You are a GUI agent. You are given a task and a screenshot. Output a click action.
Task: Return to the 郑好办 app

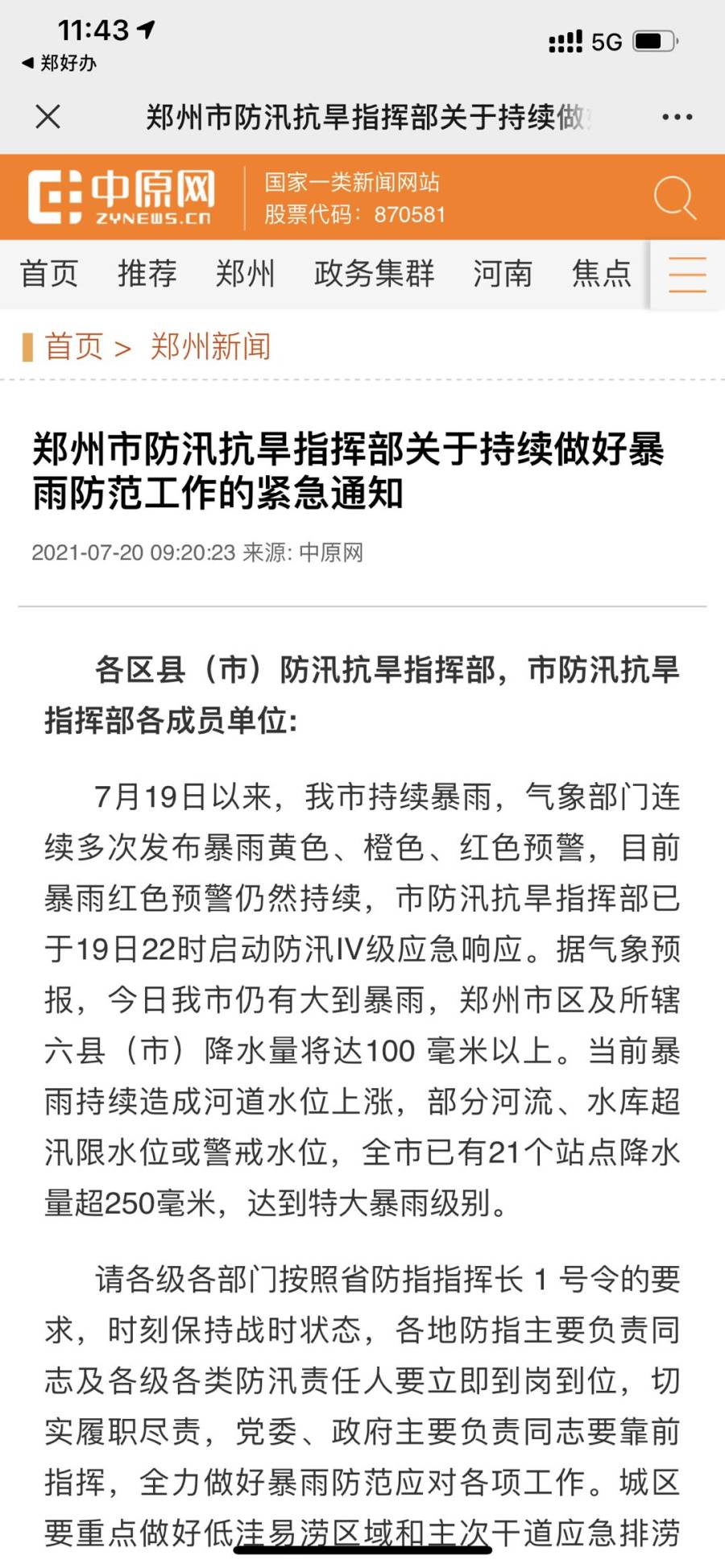(x=60, y=63)
